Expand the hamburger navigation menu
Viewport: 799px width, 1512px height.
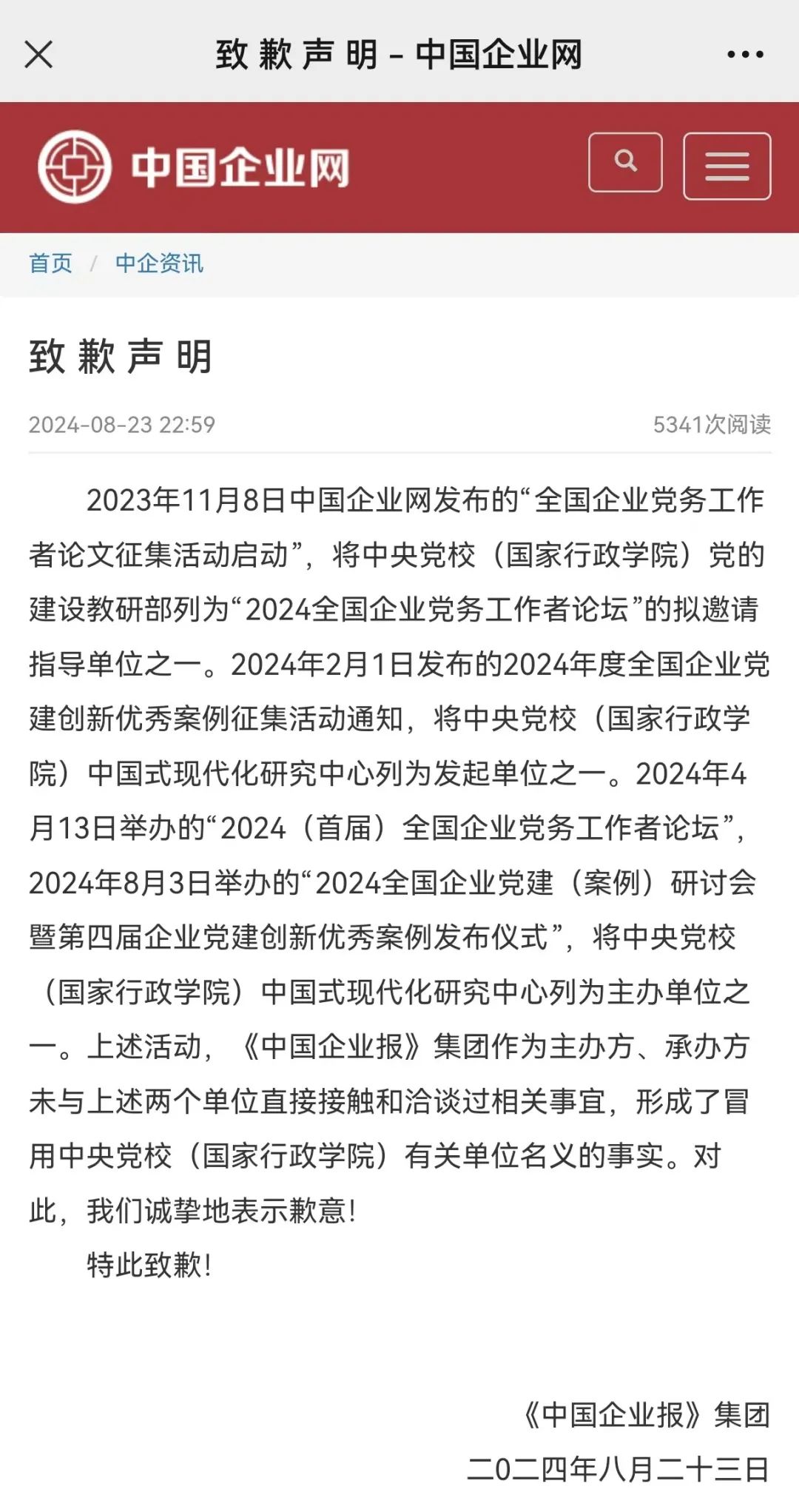coord(726,166)
